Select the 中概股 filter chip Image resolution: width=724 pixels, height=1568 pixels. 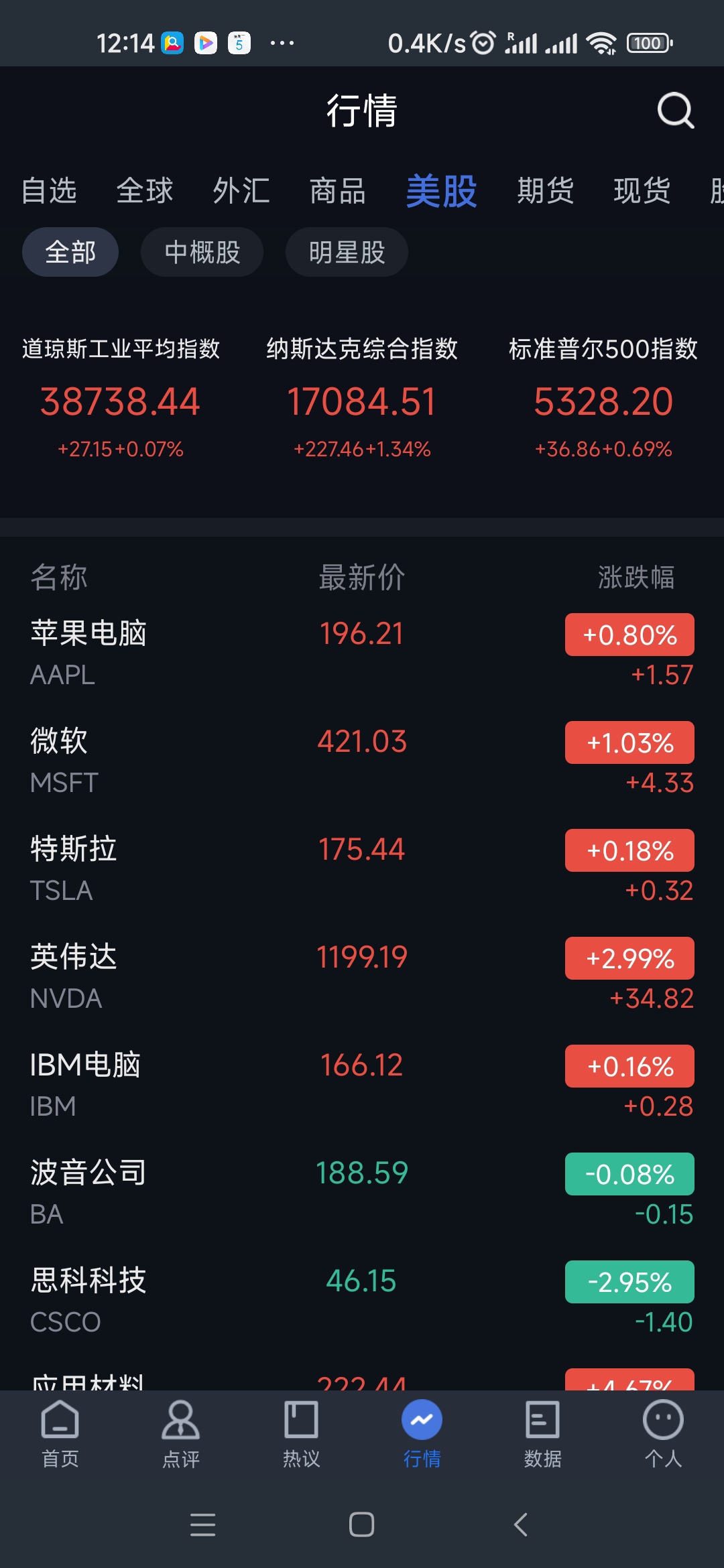tap(202, 253)
